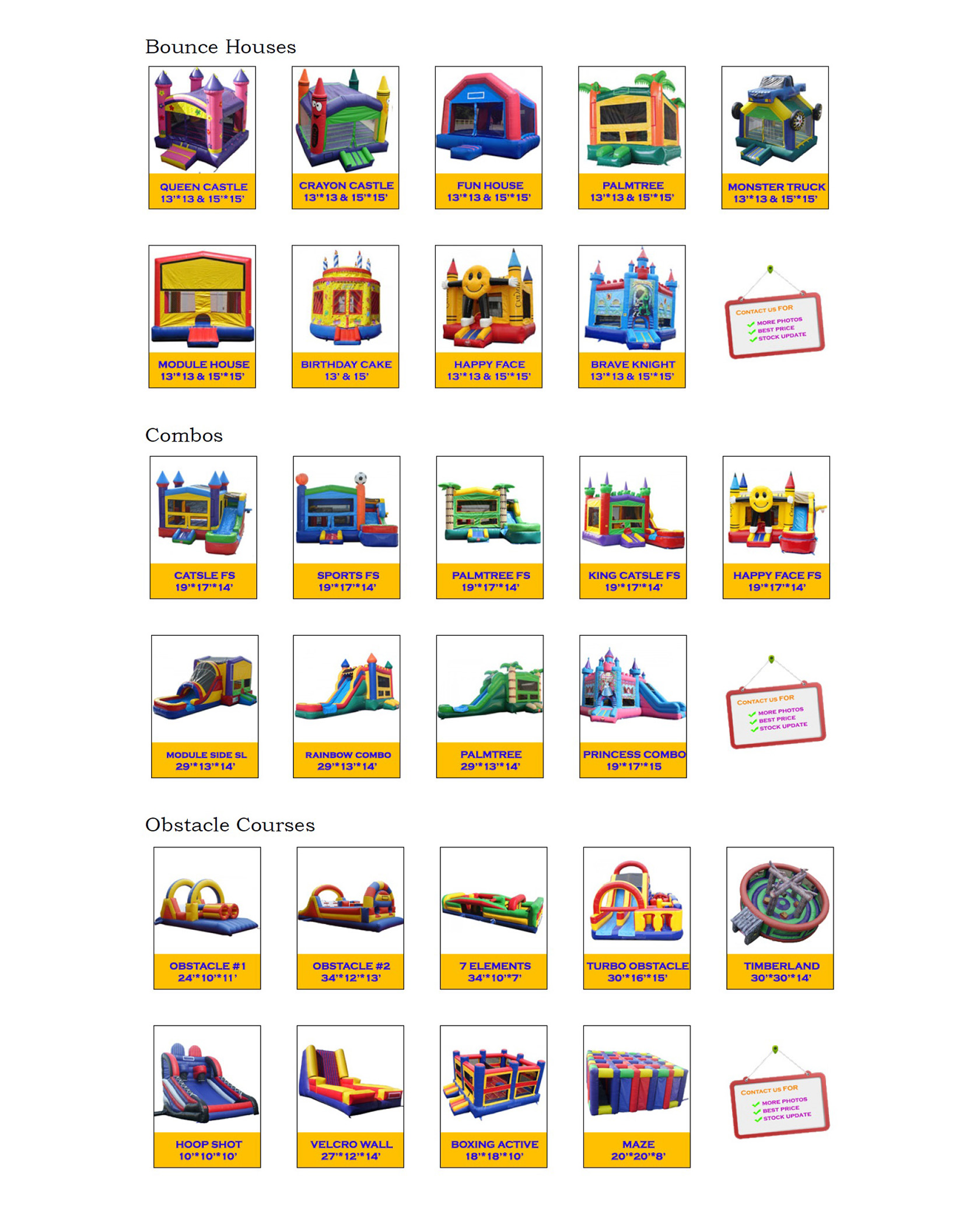
Task: Open the Module Side SL combo
Action: point(204,706)
